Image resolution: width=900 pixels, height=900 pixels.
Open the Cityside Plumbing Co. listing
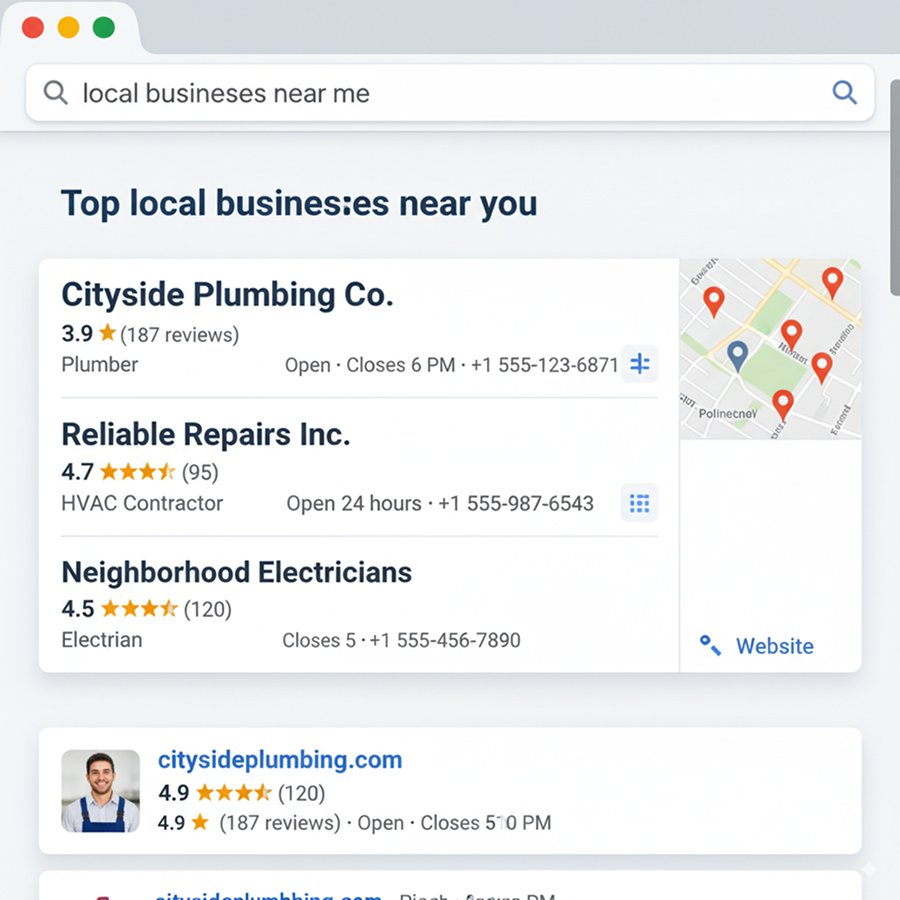(227, 295)
